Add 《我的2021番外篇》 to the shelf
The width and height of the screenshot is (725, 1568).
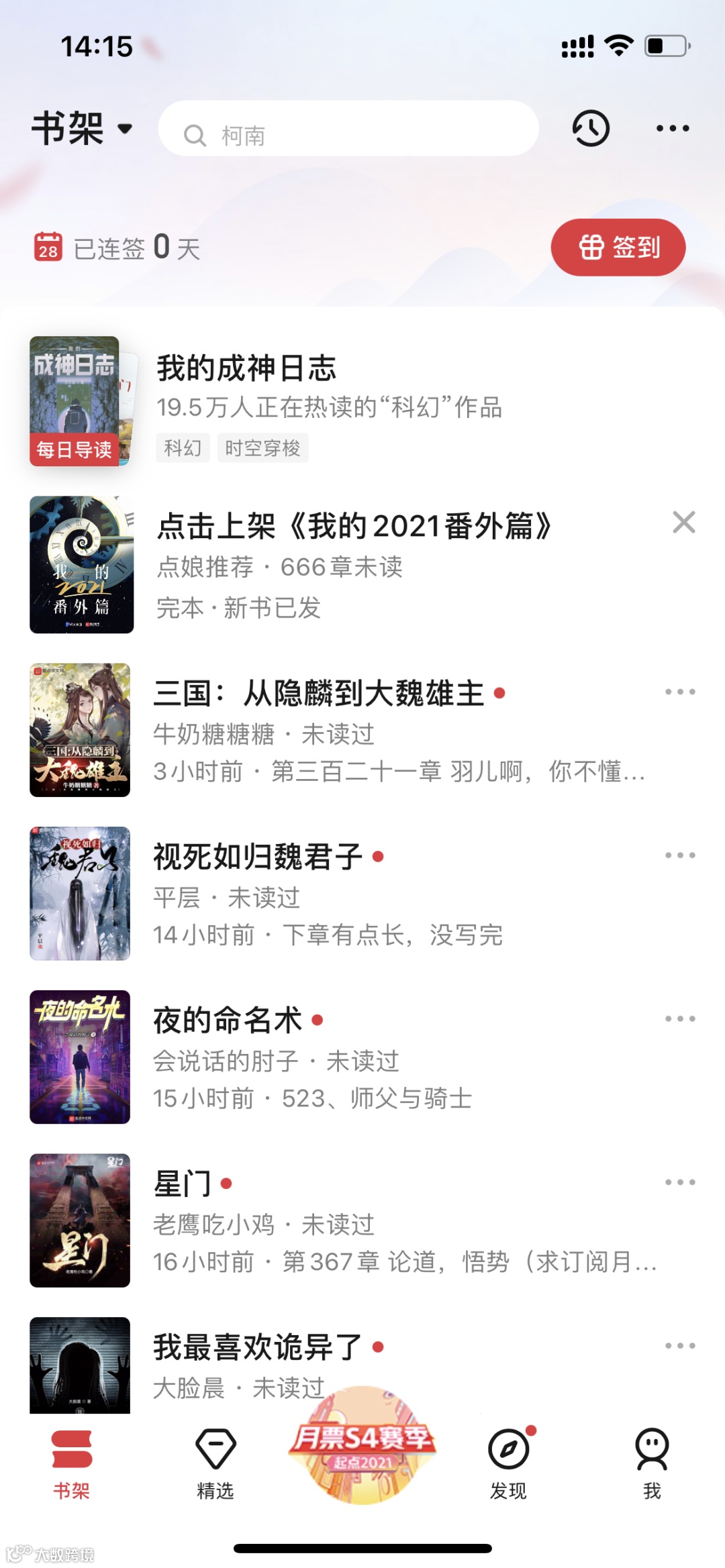(353, 526)
